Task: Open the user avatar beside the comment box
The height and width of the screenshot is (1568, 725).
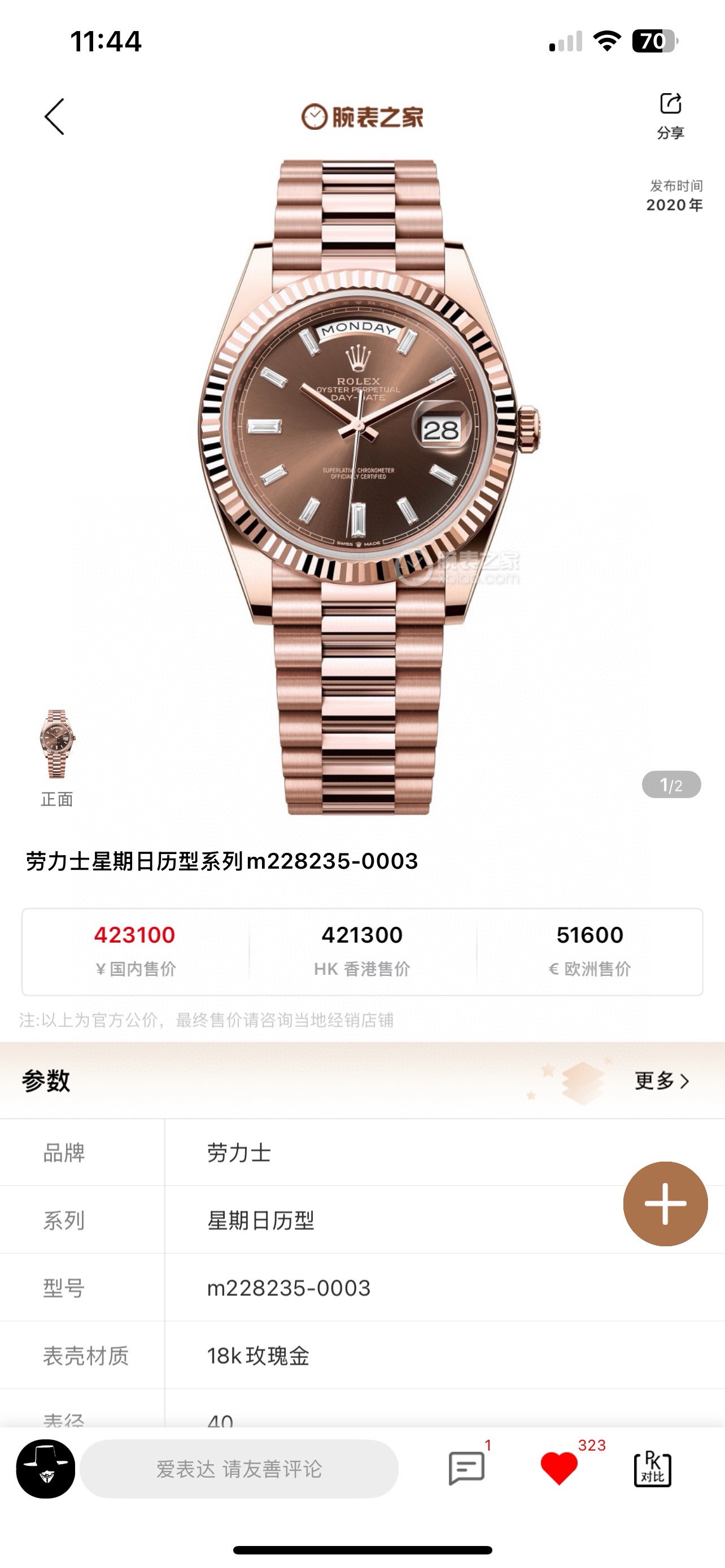Action: [46, 1469]
